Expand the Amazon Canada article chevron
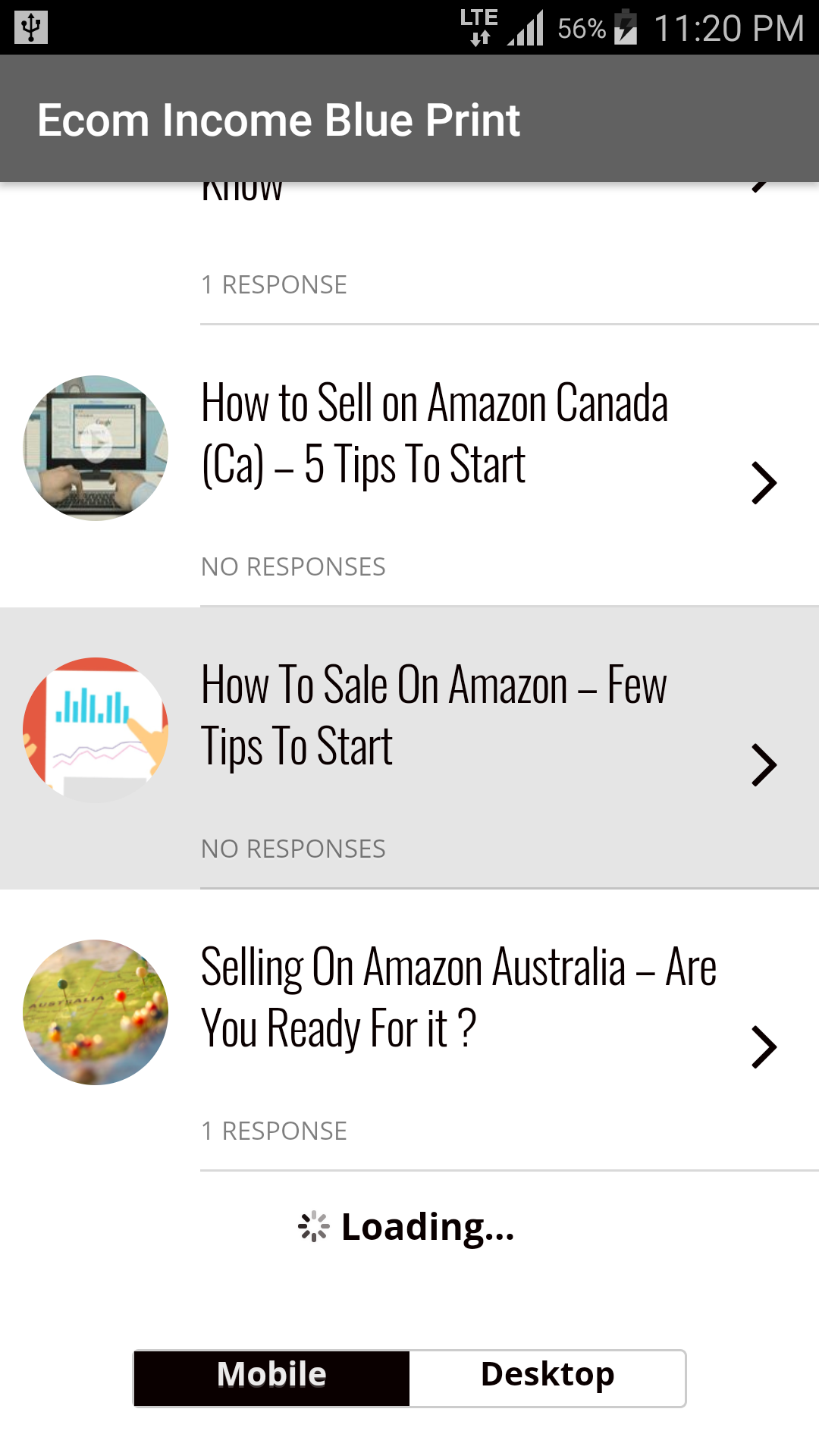819x1456 pixels. coord(764,482)
